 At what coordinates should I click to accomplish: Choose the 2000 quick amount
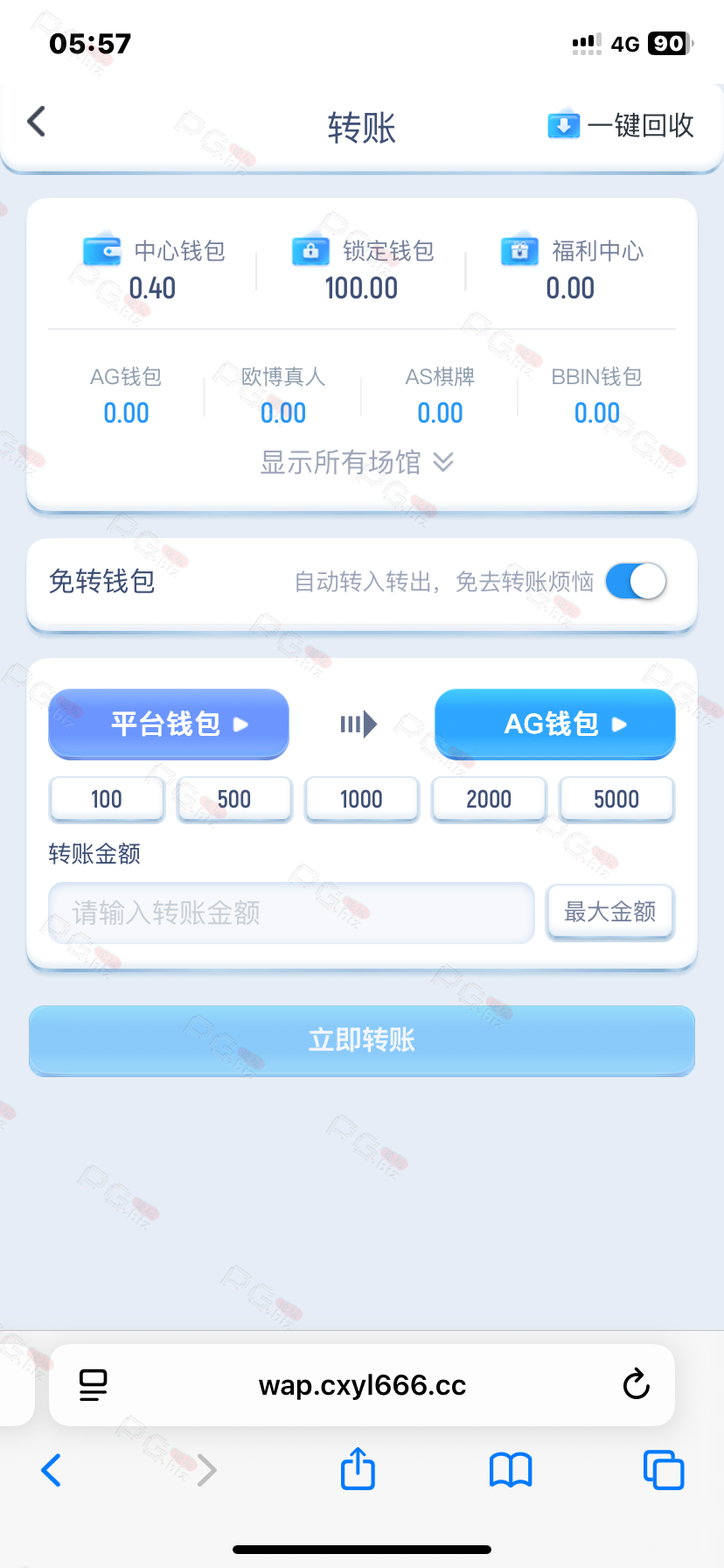(489, 799)
